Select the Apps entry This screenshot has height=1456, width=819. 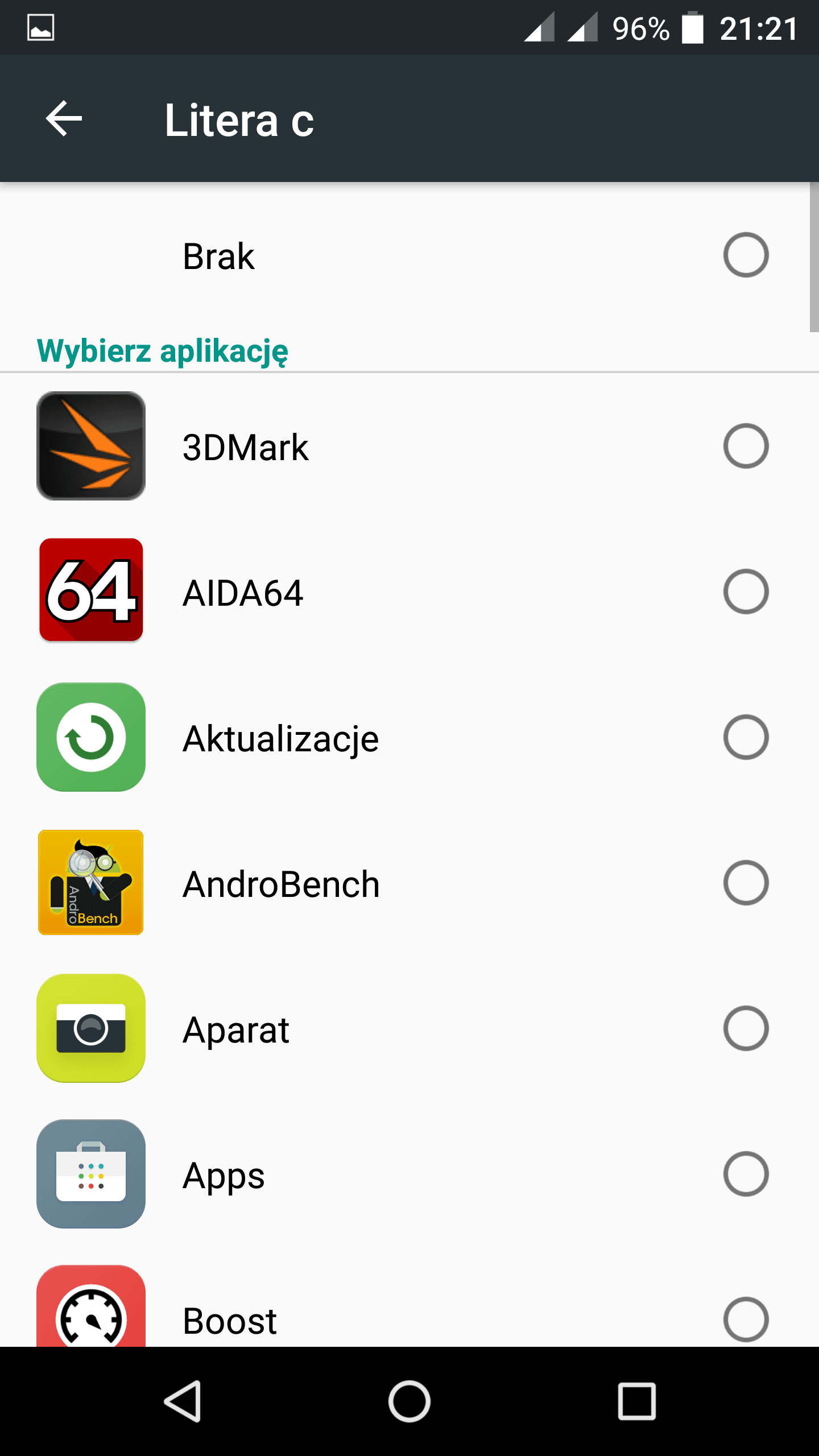point(409,1174)
